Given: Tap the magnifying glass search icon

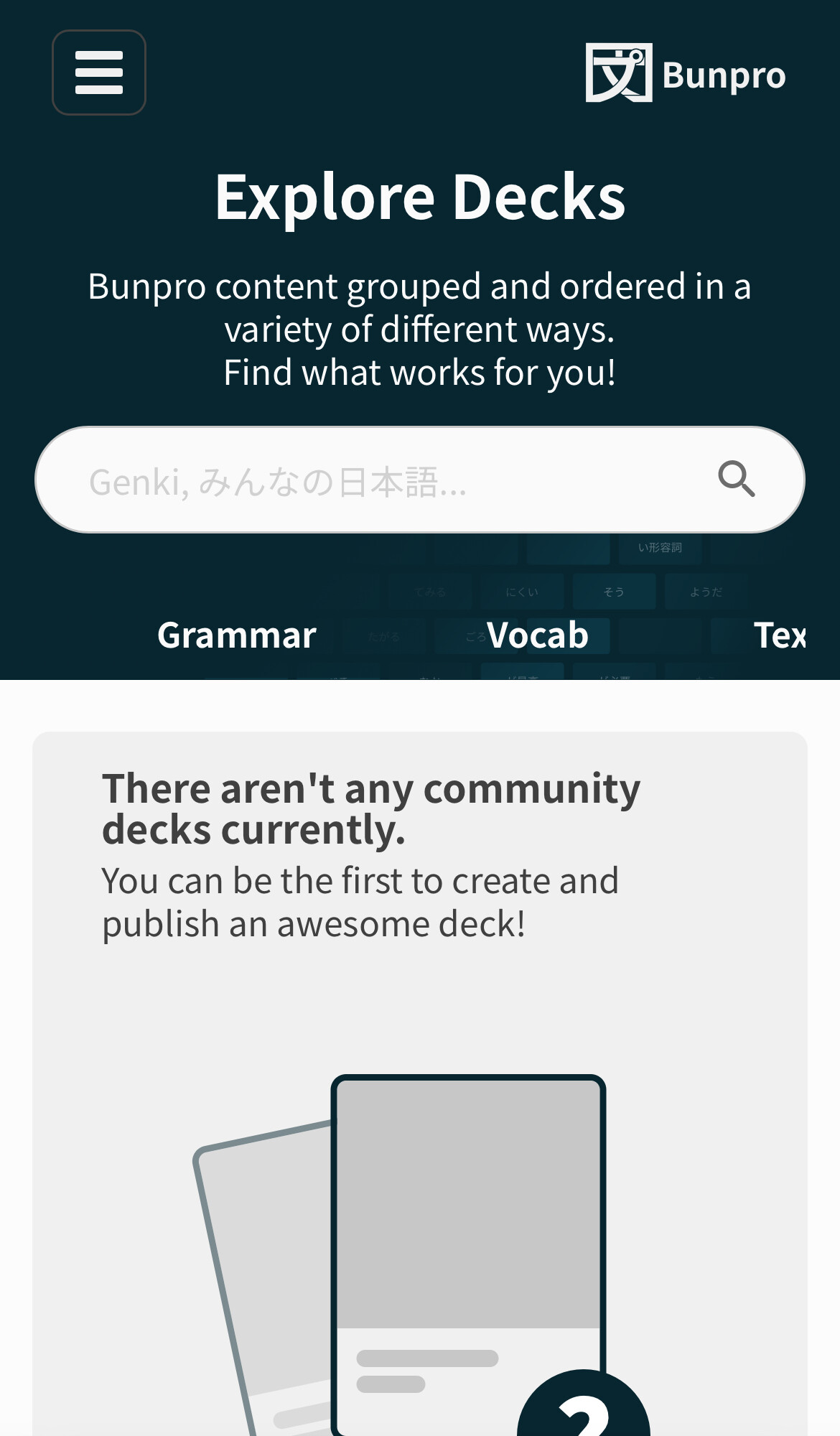Looking at the screenshot, I should coord(737,480).
